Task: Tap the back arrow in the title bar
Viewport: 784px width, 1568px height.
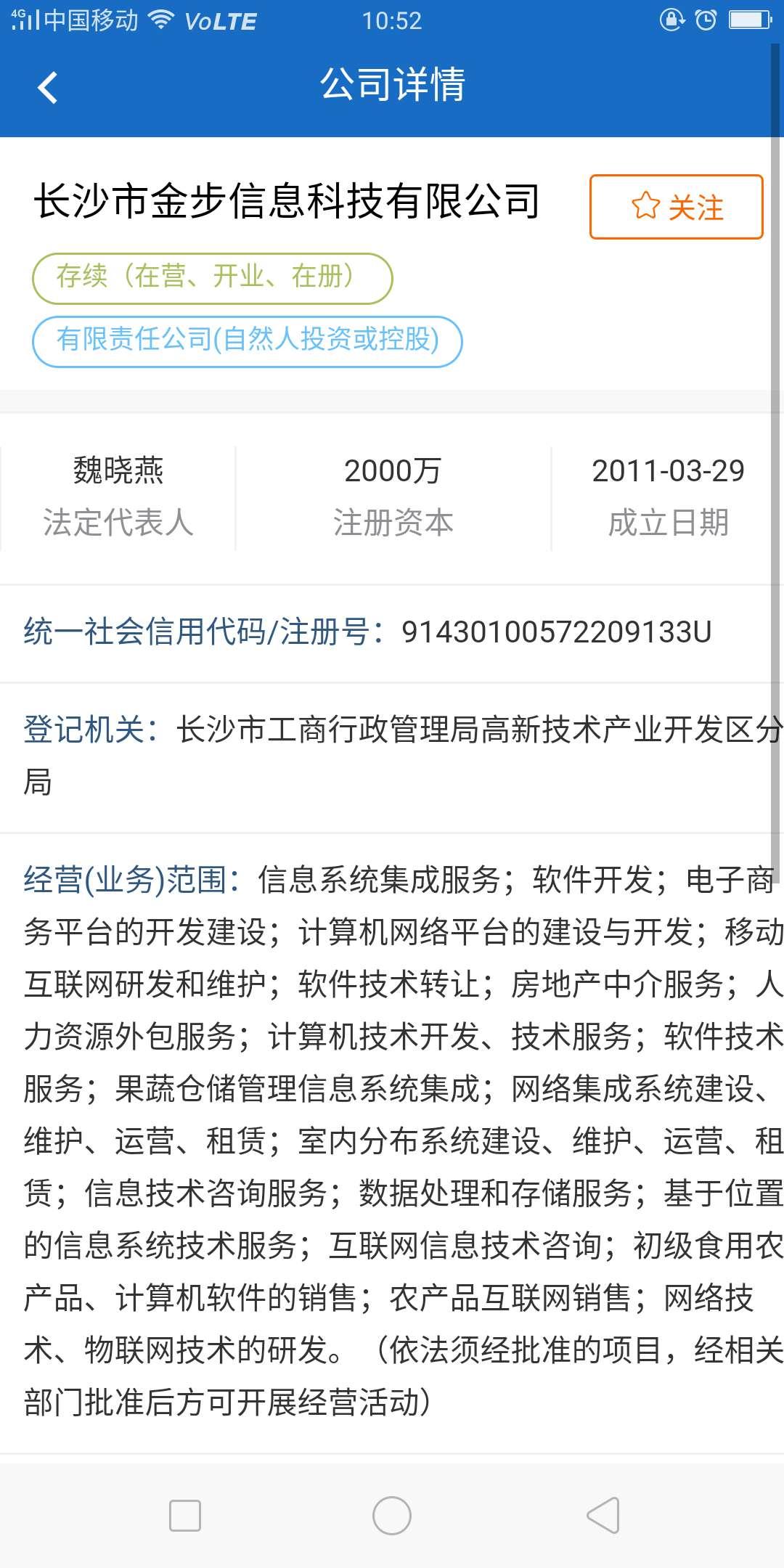Action: (46, 86)
